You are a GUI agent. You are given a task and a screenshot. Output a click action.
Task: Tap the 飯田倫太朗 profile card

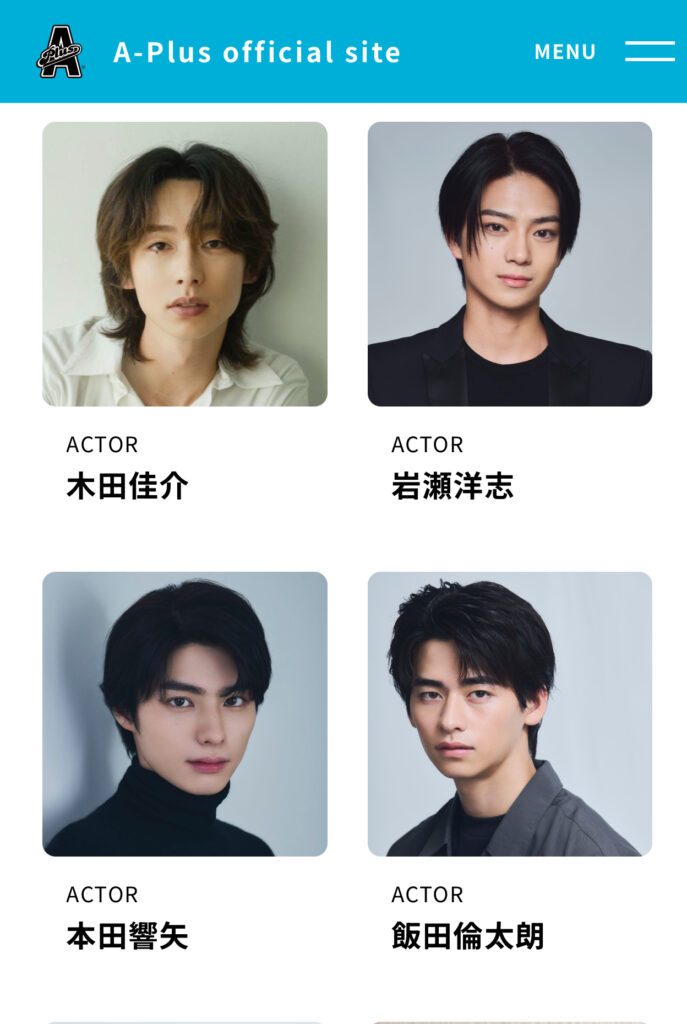coord(509,714)
